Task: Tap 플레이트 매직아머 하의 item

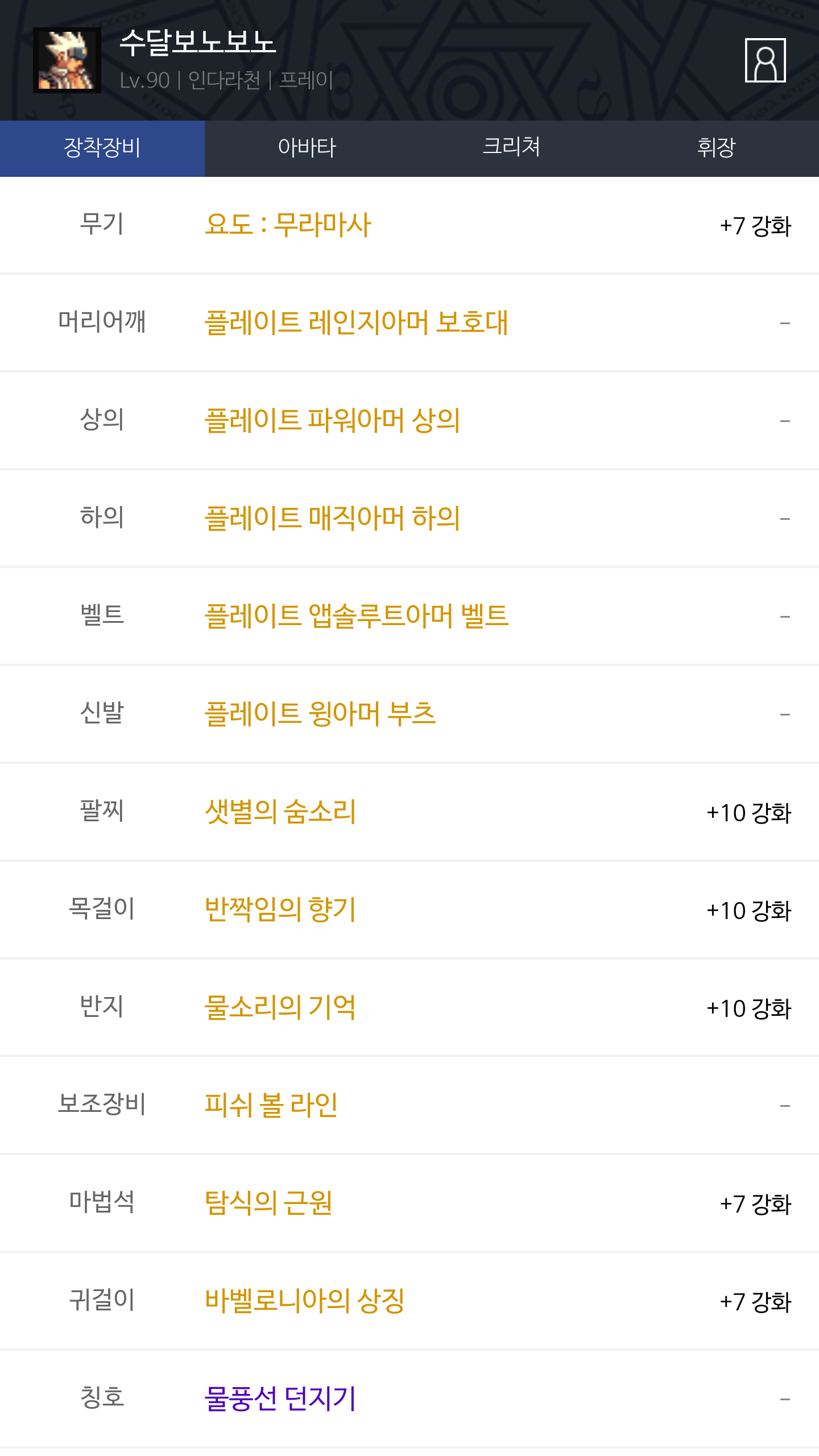Action: pos(332,518)
